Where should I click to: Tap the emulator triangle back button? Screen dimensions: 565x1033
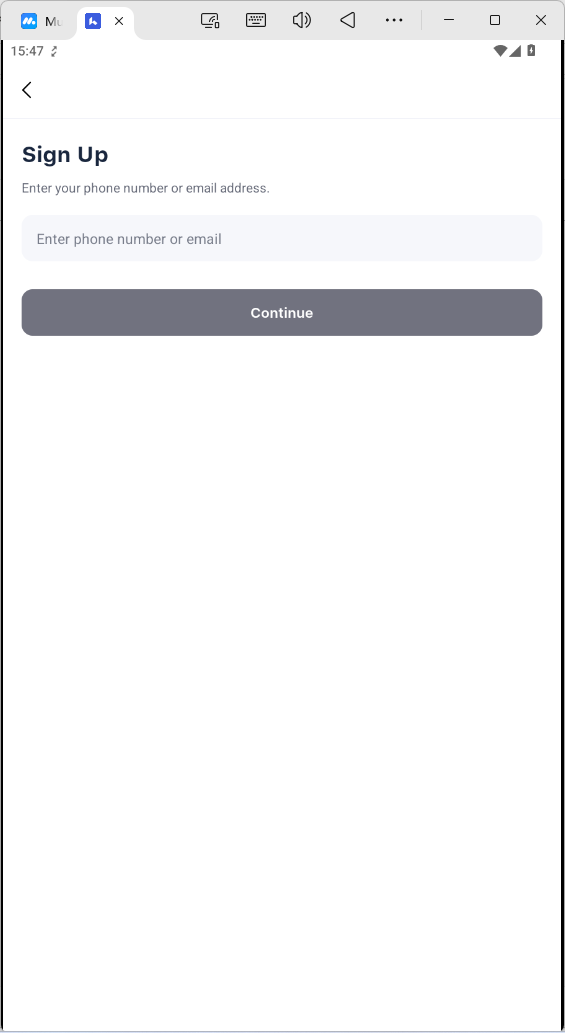[x=348, y=20]
